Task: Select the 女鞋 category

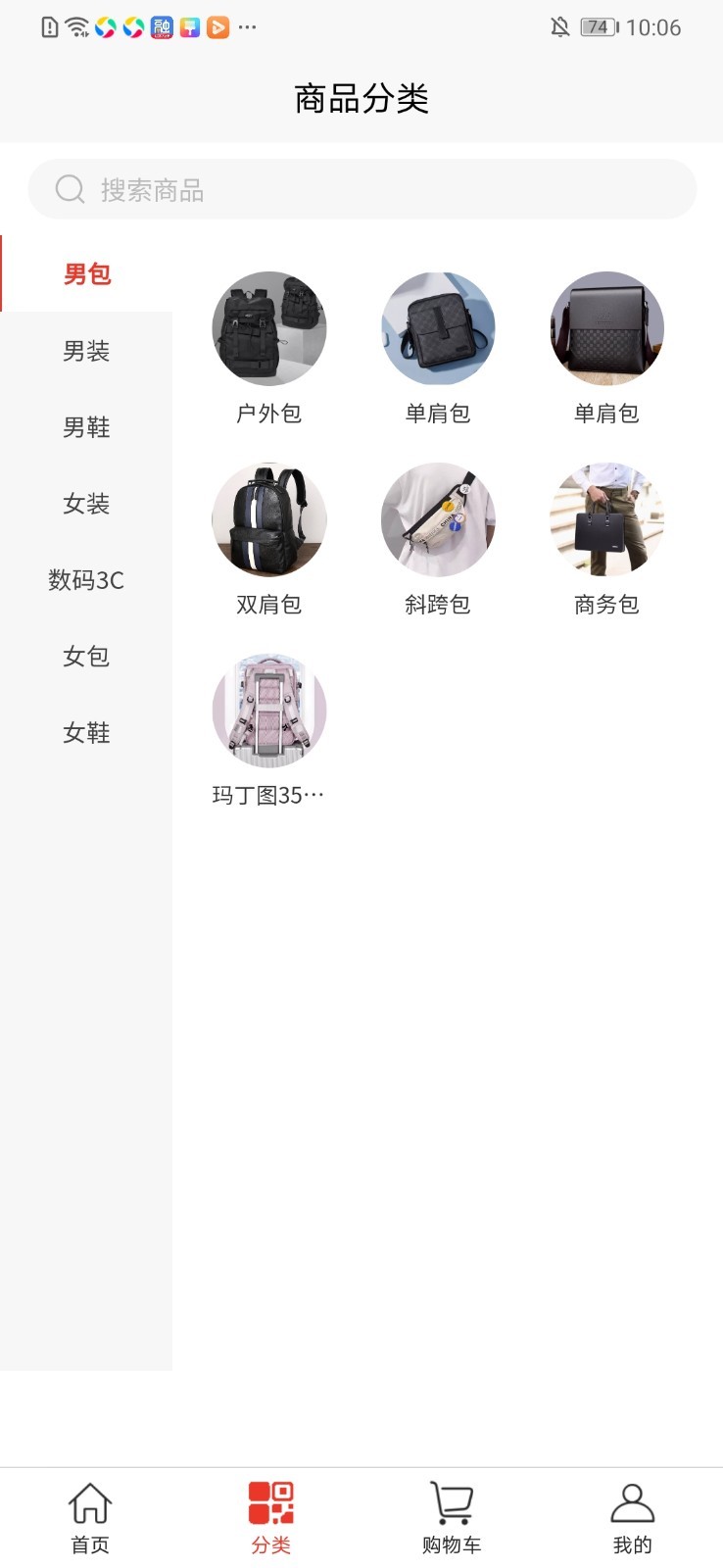Action: tap(86, 733)
